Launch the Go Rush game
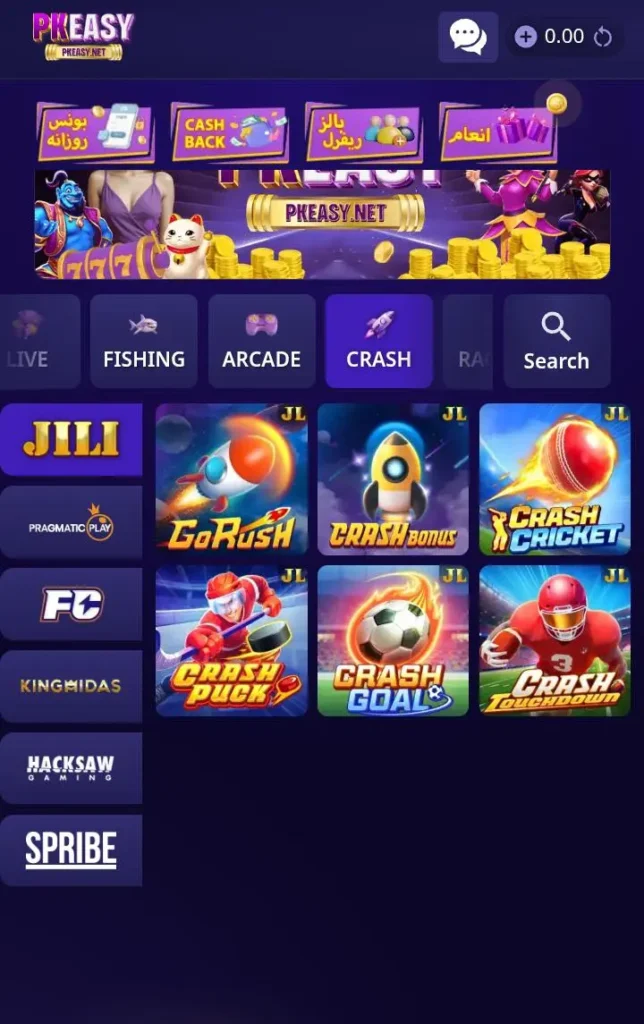Viewport: 644px width, 1024px height. [231, 479]
